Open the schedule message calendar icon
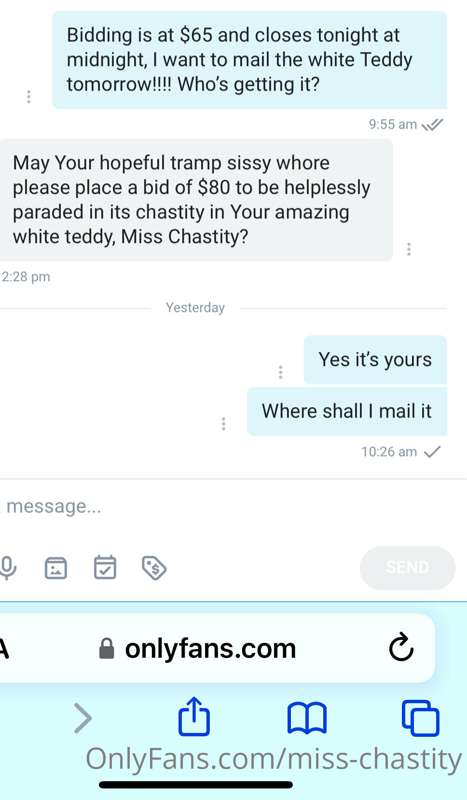 105,567
